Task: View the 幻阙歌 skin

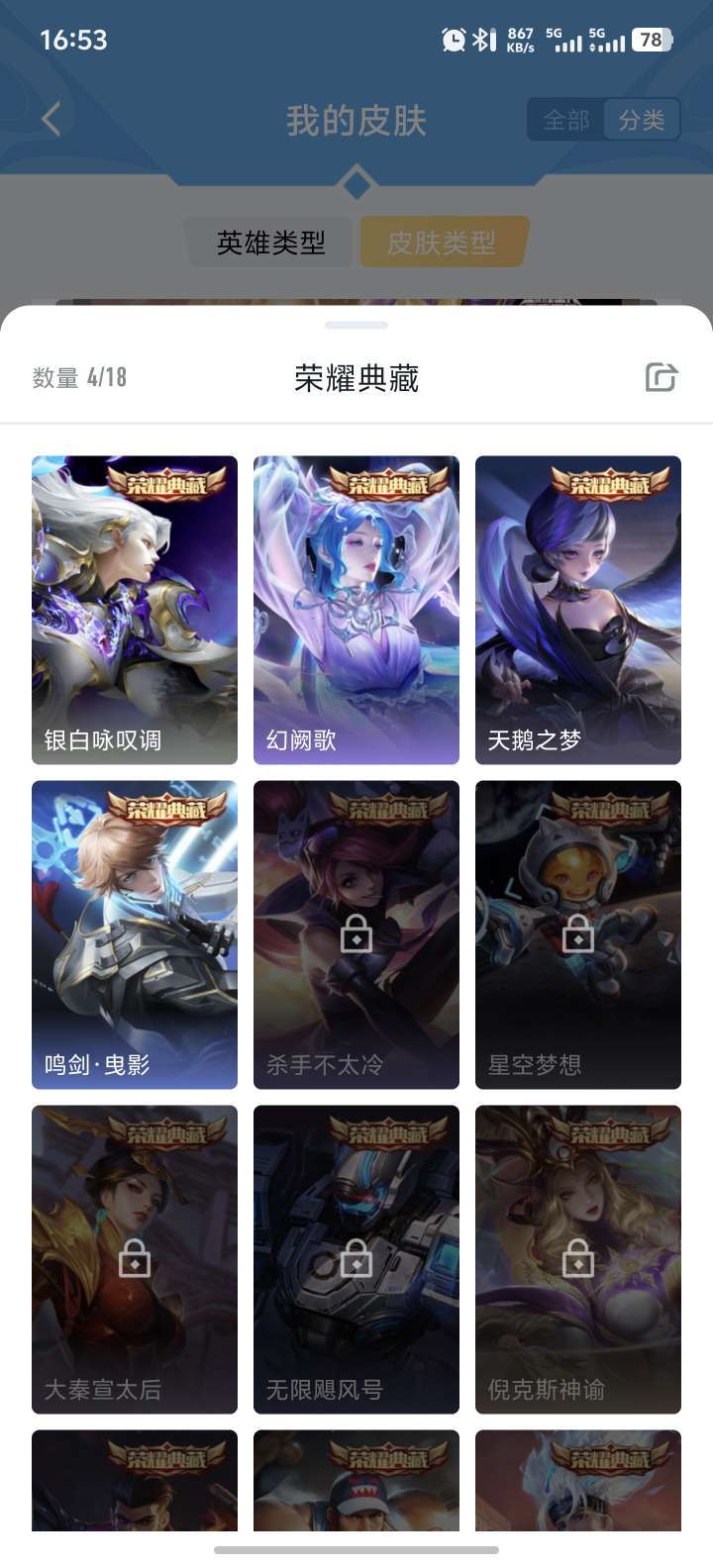Action: [x=356, y=610]
